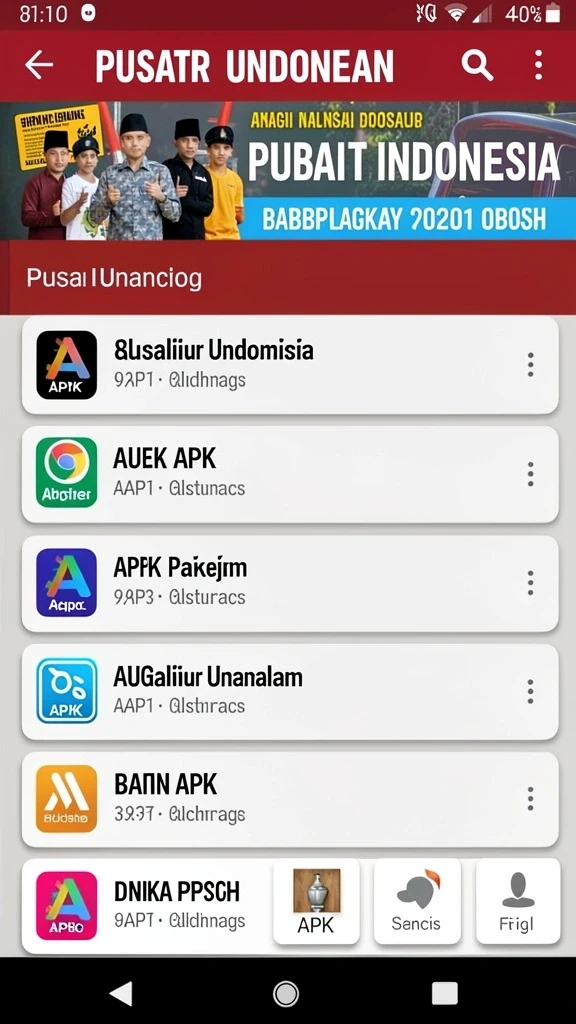Image resolution: width=576 pixels, height=1024 pixels.
Task: Open the search icon in the app bar
Action: pyautogui.click(x=477, y=65)
